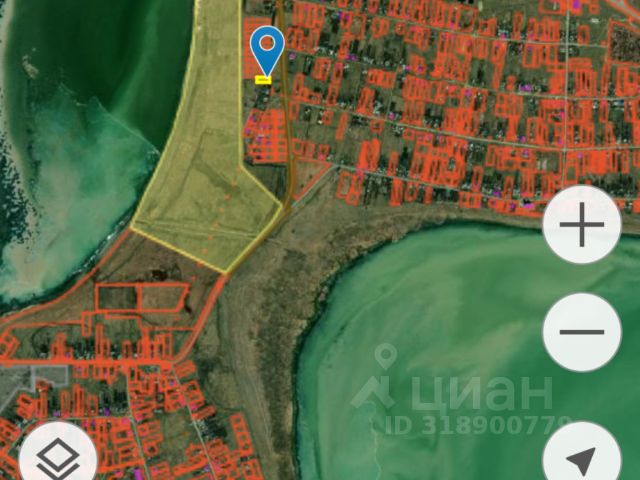Zoom in on the map
This screenshot has height=480, width=640.
(582, 224)
